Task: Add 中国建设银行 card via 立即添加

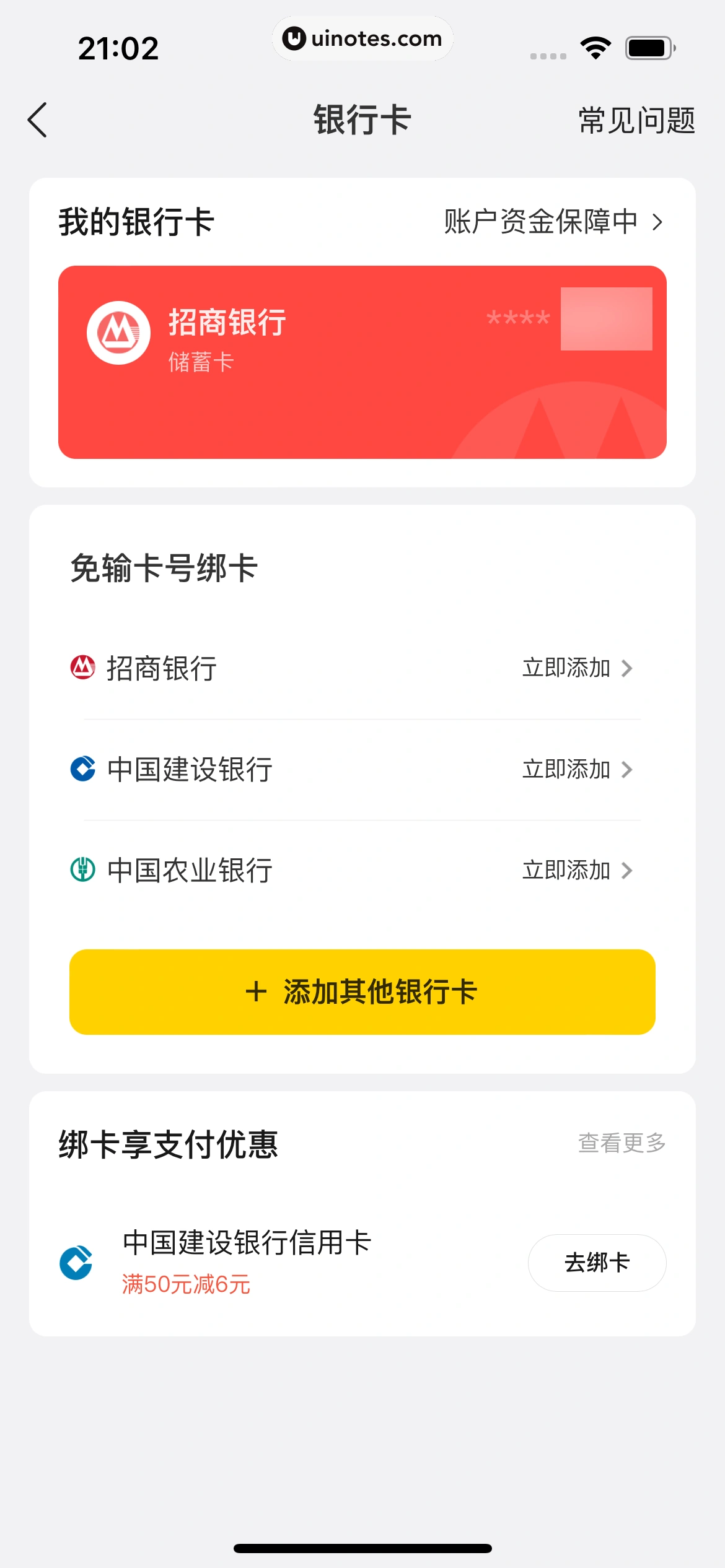Action: click(576, 769)
